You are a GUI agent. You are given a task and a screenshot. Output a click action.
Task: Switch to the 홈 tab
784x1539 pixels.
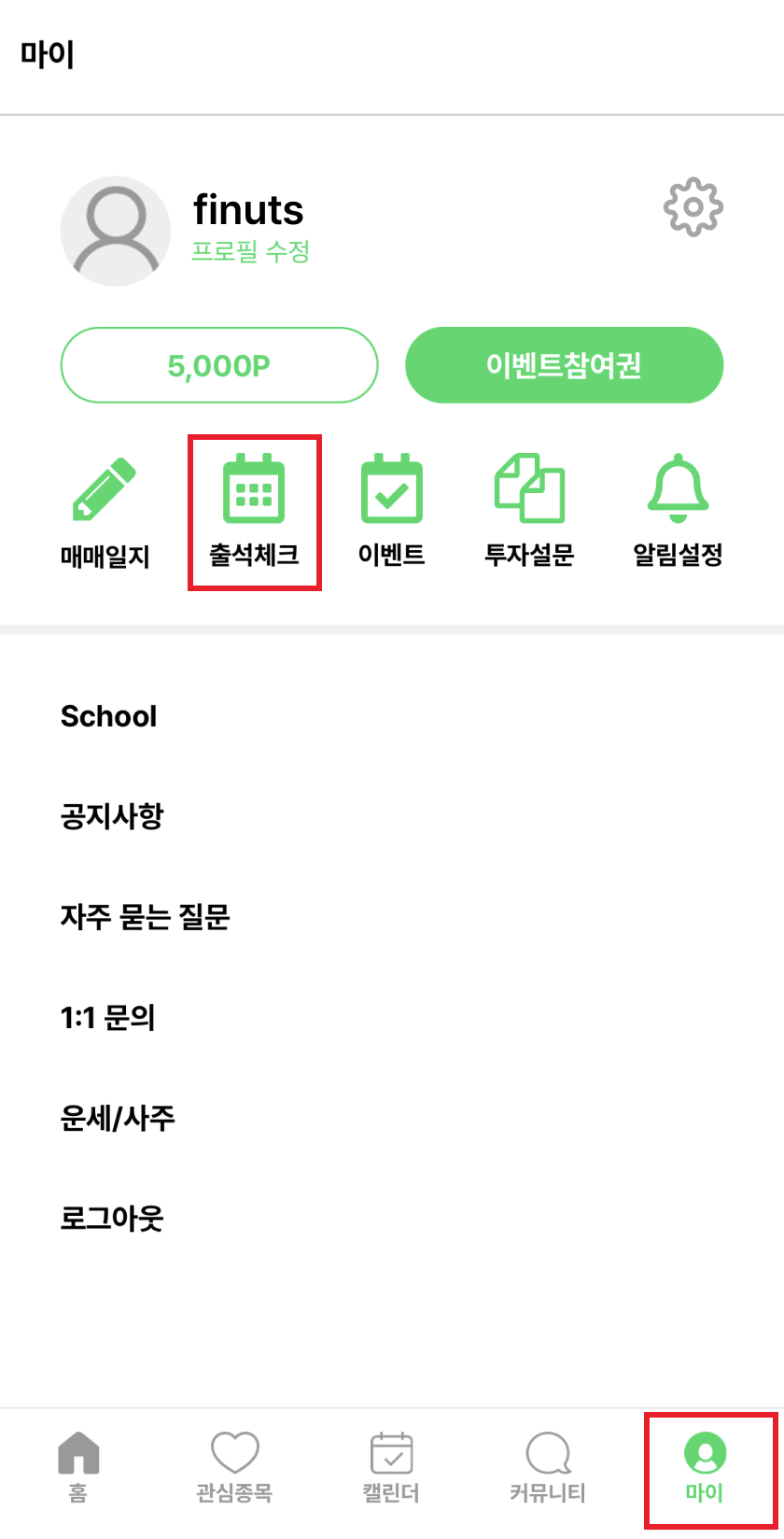78,1467
